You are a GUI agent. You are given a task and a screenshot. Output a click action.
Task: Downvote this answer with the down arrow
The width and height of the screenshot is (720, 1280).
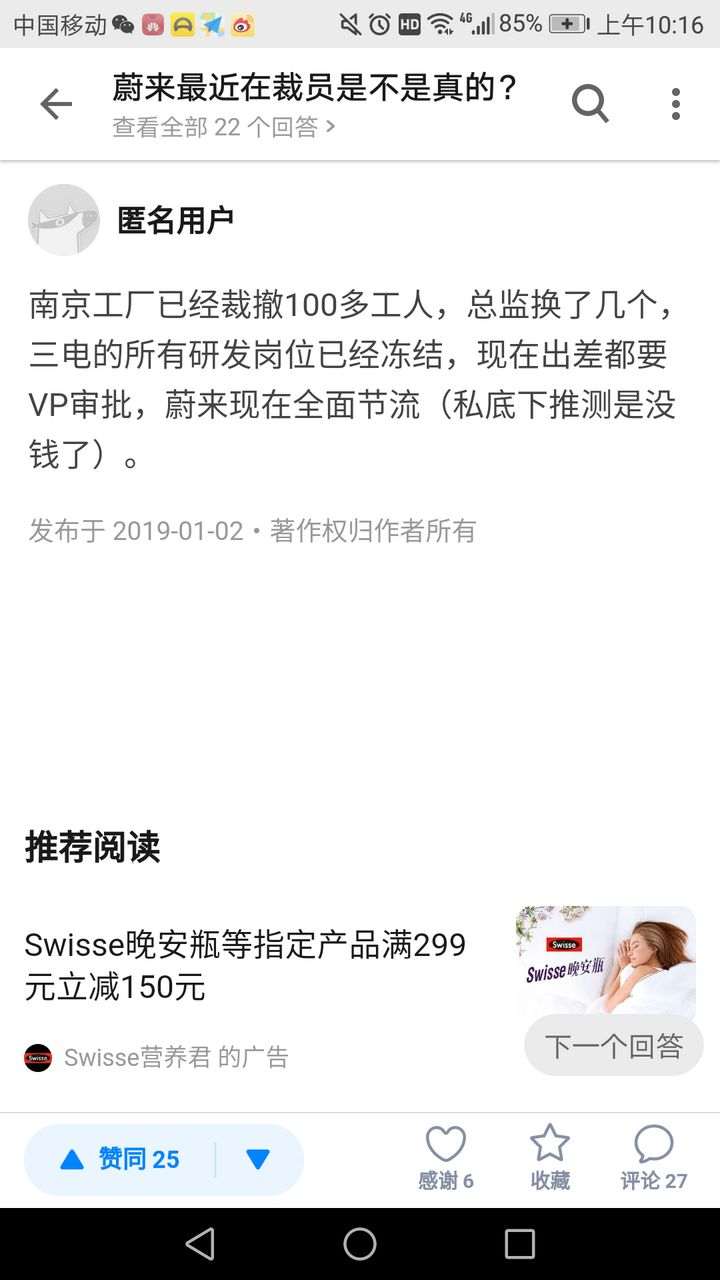coord(258,1159)
